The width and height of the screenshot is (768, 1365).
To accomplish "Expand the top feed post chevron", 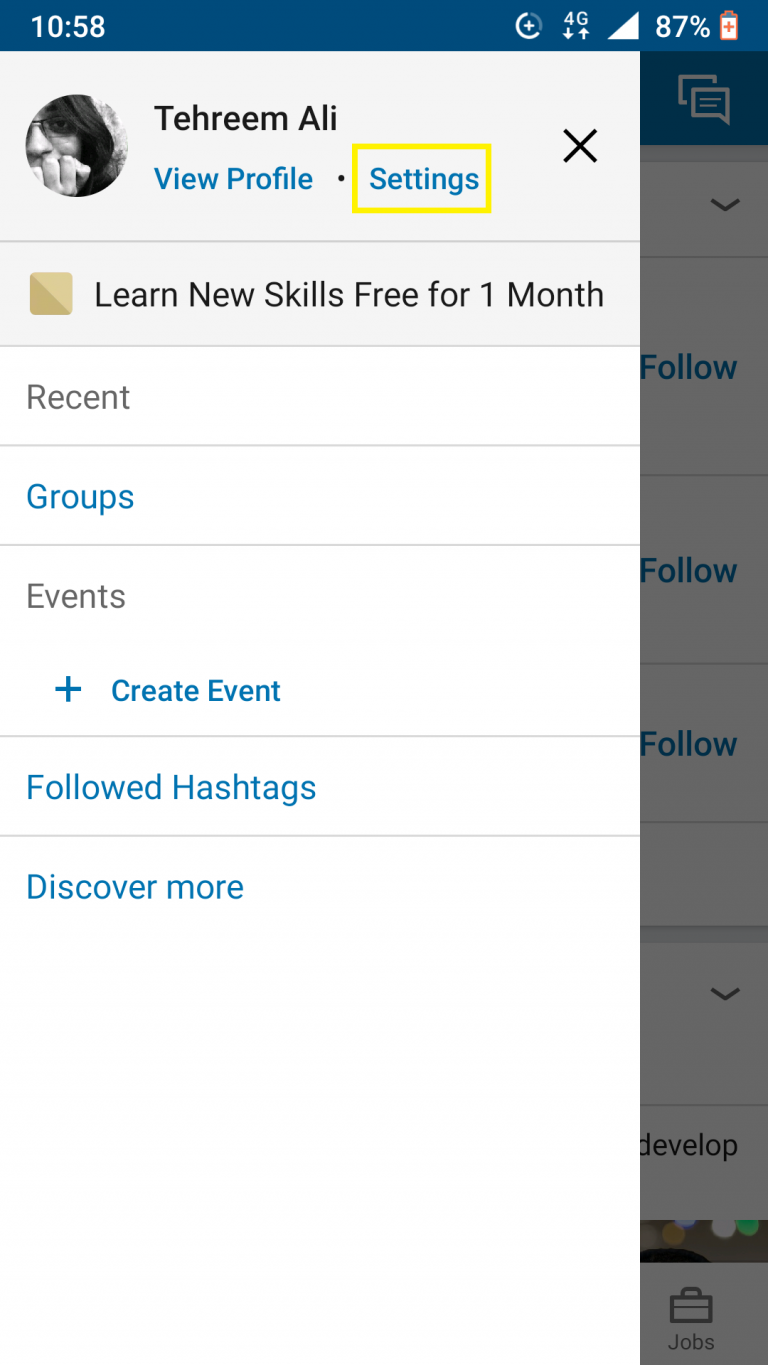I will (x=723, y=205).
